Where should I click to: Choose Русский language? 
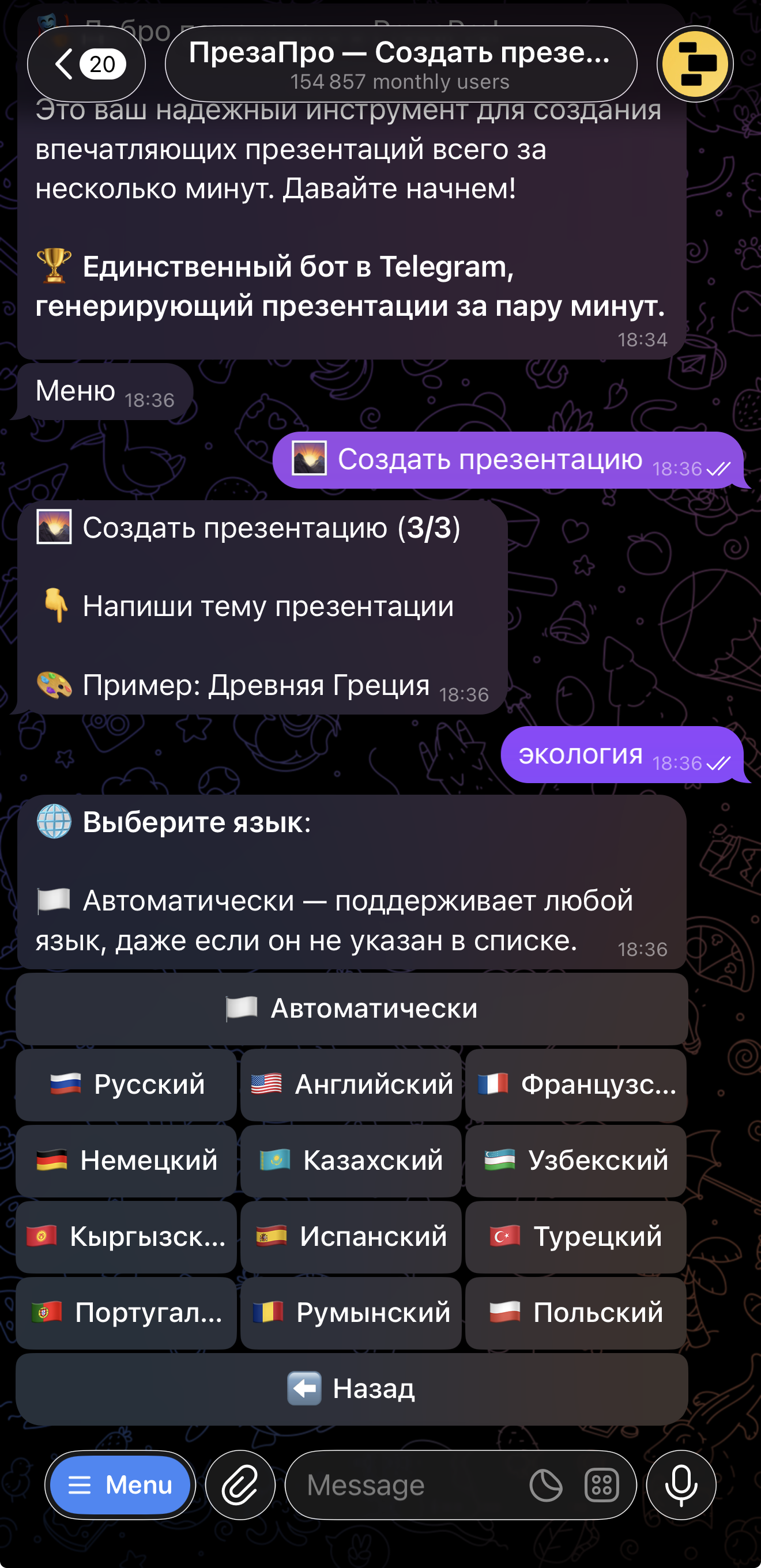(x=126, y=1084)
